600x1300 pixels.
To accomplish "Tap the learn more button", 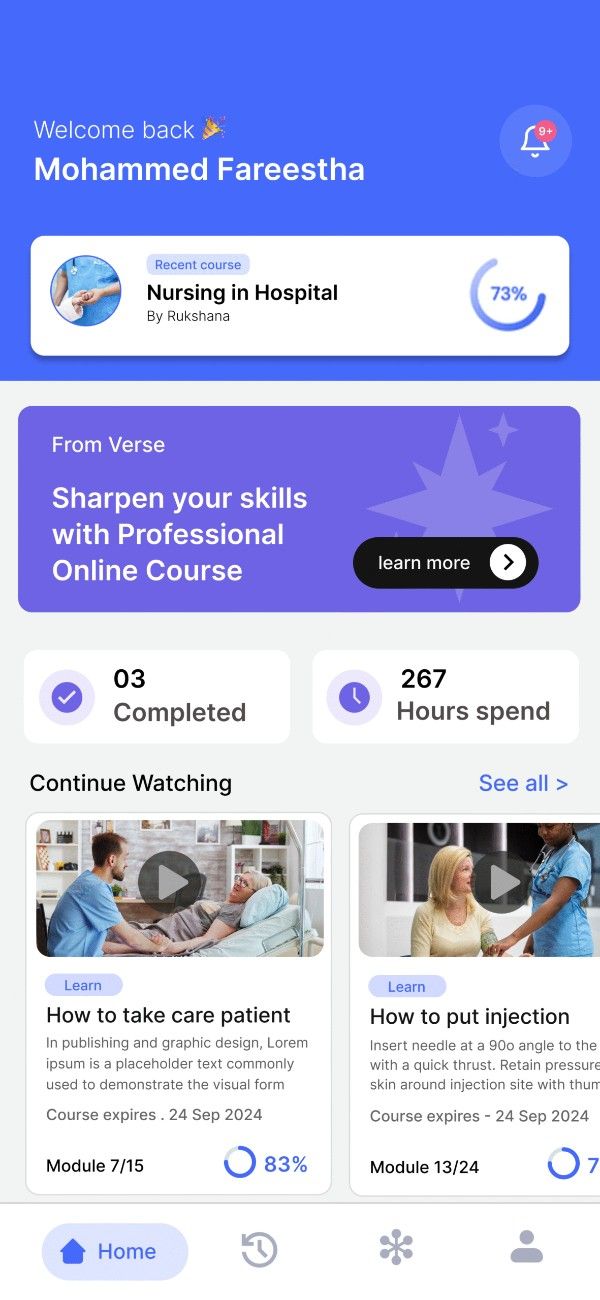I will 445,563.
